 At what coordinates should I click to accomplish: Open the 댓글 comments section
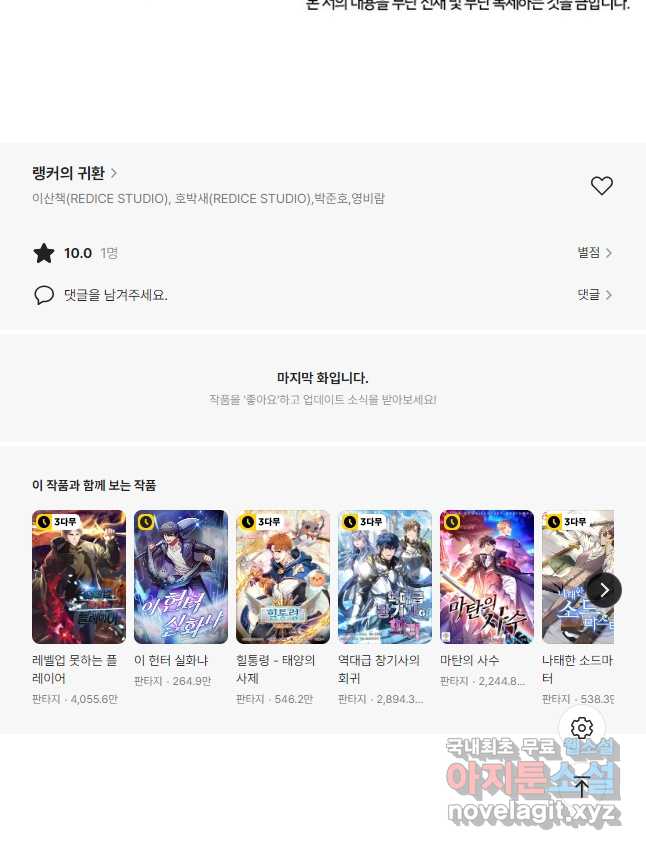coord(594,295)
